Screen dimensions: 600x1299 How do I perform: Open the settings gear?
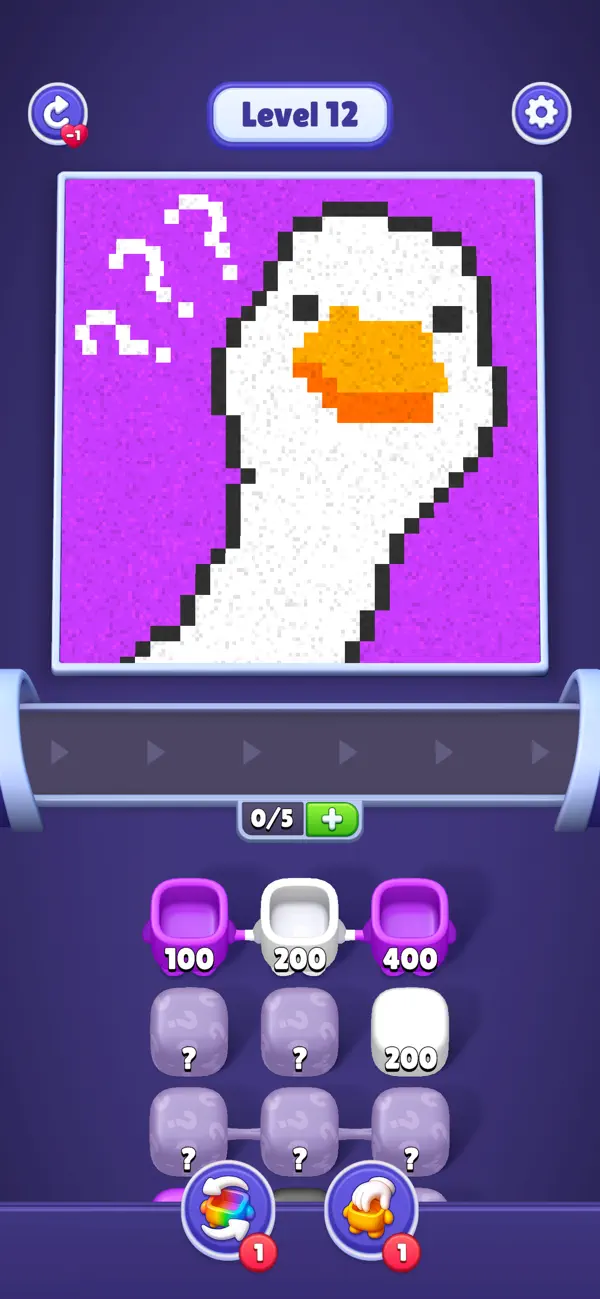[x=541, y=113]
